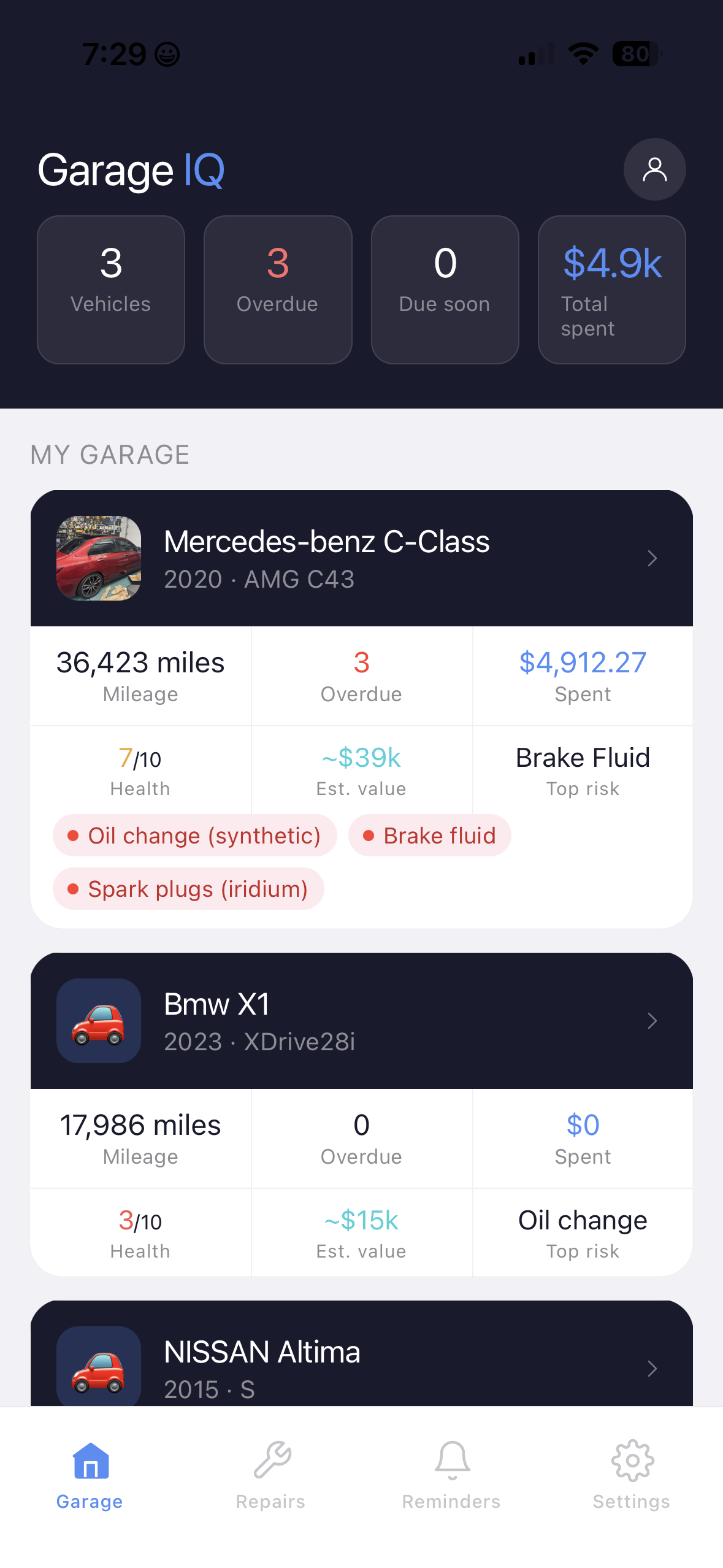
Task: Click the Brake fluid overdue tag
Action: pos(429,836)
